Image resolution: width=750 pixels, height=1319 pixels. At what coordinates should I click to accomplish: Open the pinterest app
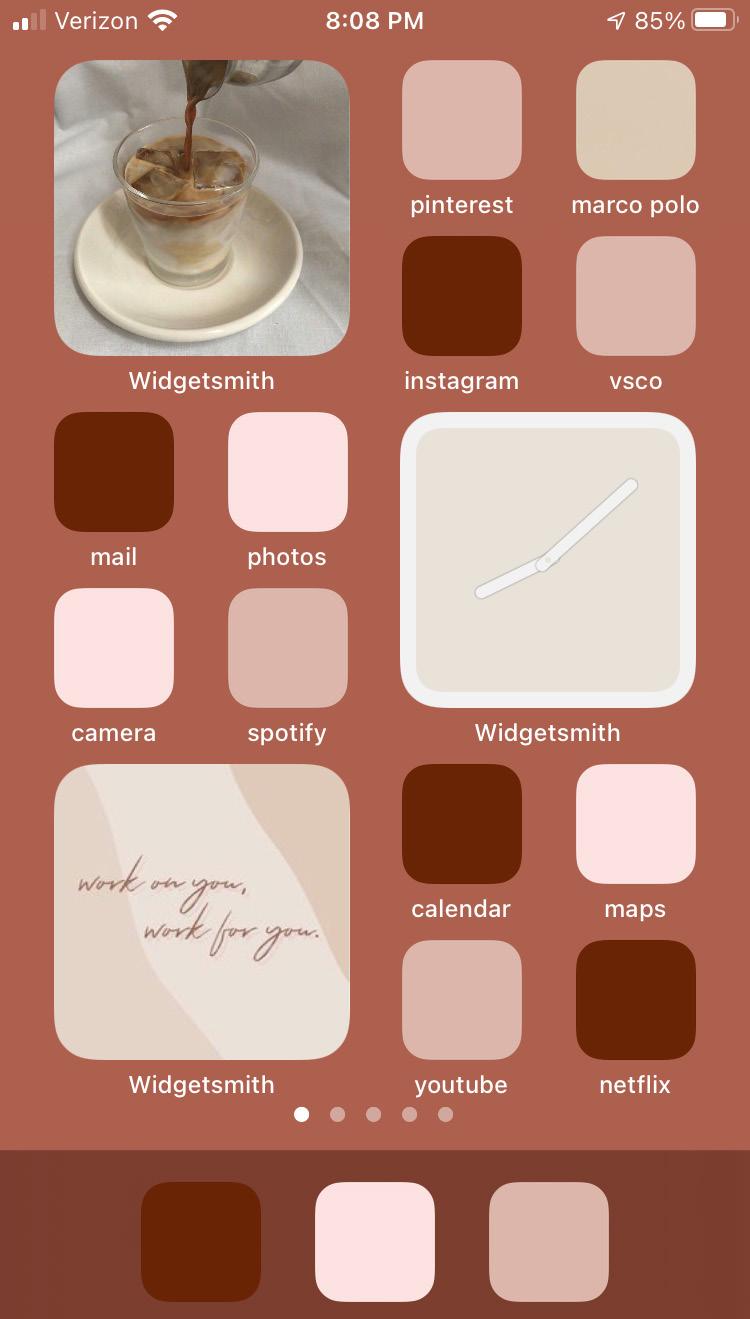[461, 120]
